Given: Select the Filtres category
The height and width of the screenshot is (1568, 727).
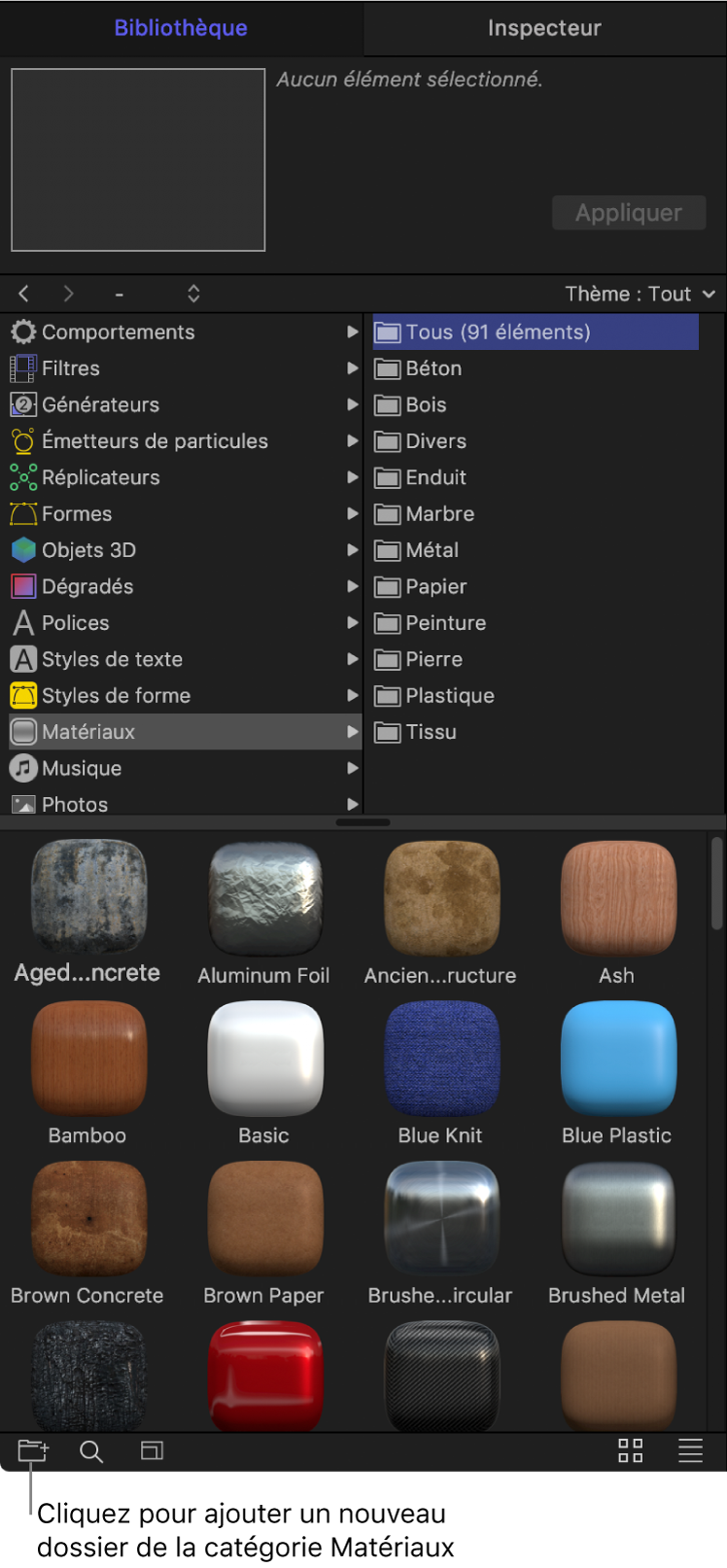Looking at the screenshot, I should [71, 368].
